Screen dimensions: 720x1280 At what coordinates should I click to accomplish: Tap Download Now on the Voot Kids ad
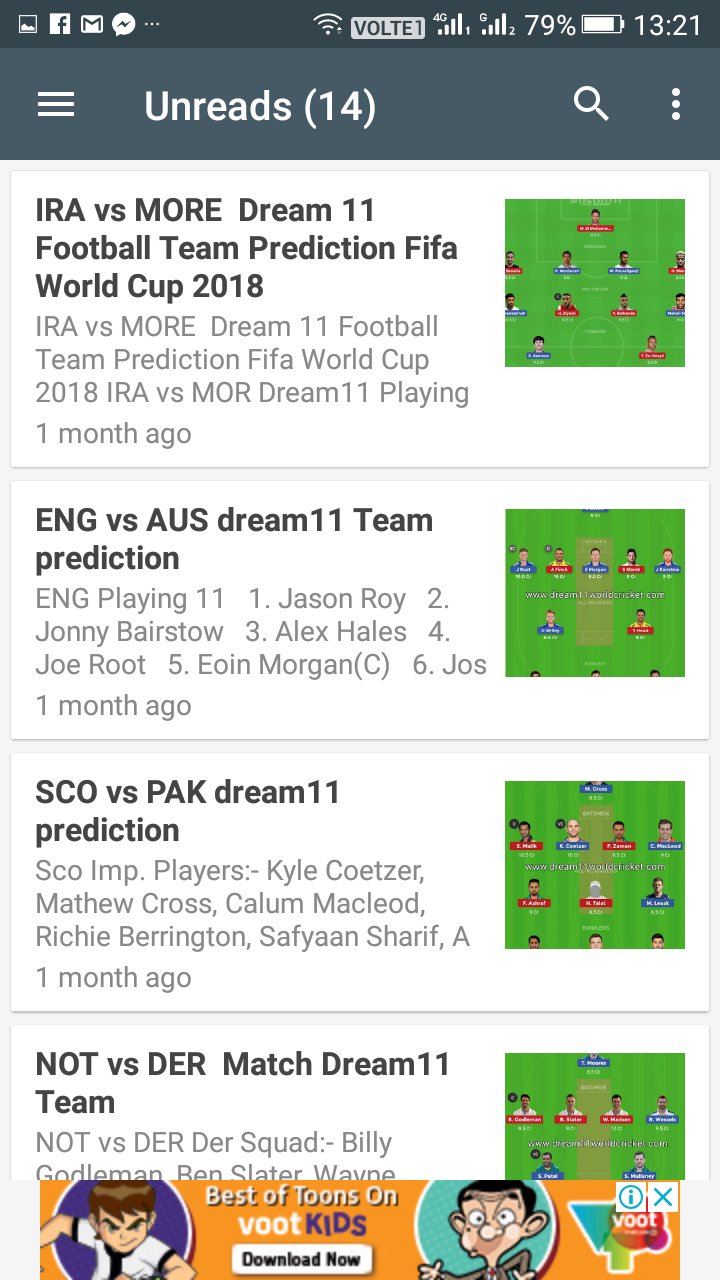[x=301, y=1259]
